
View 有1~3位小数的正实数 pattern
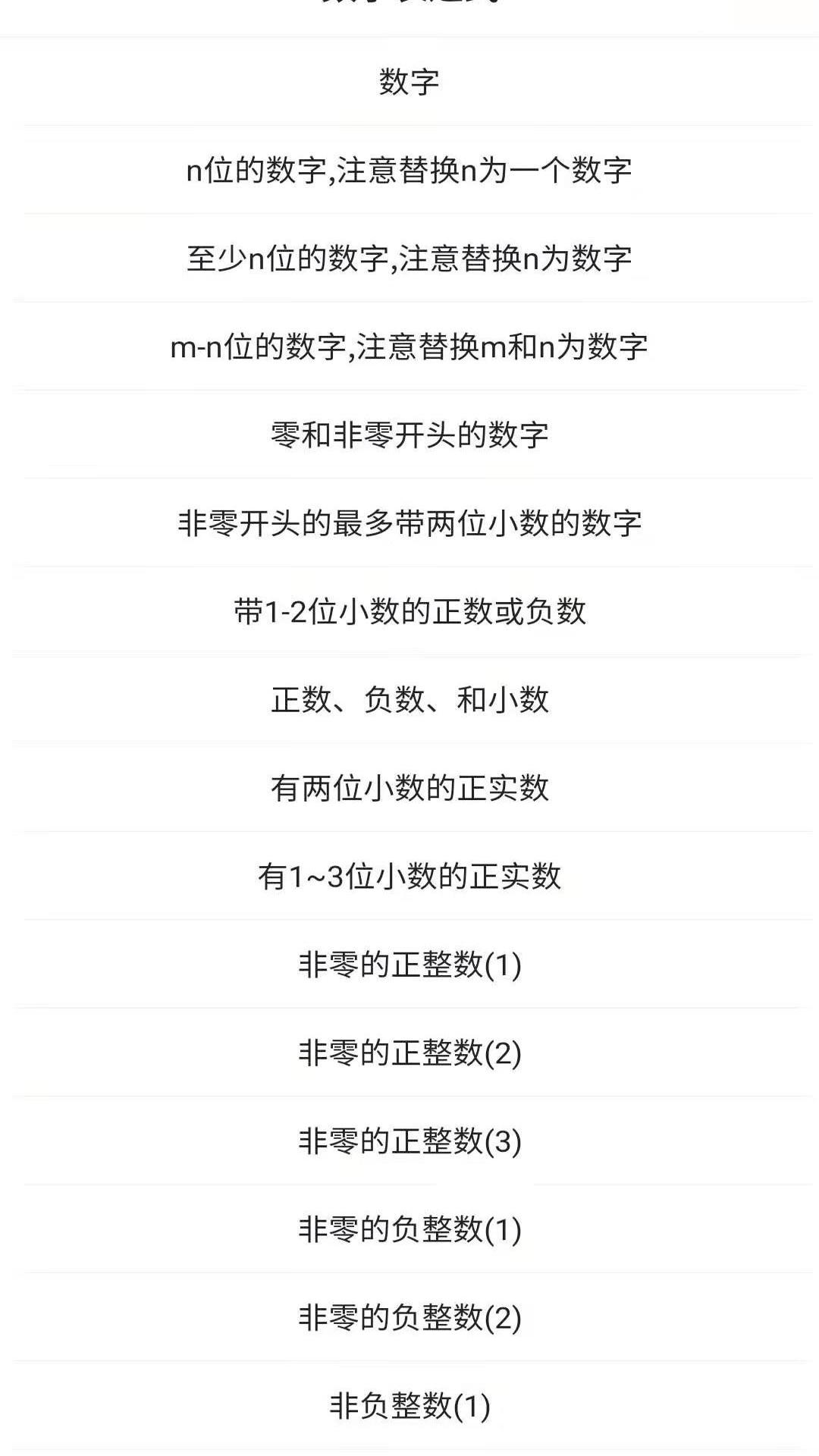tap(409, 876)
